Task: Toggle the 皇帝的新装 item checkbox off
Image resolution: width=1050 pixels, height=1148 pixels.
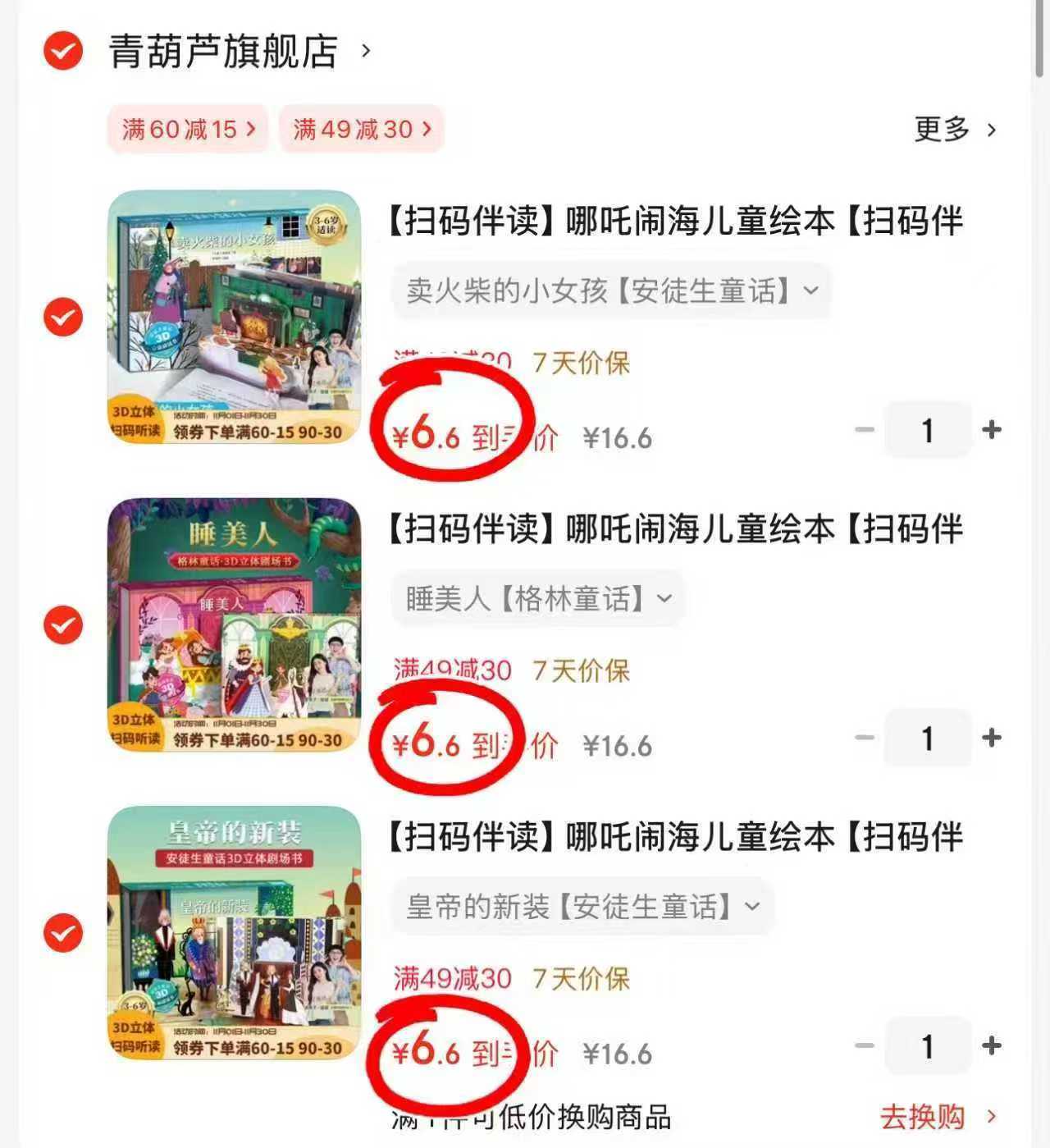Action: [62, 934]
